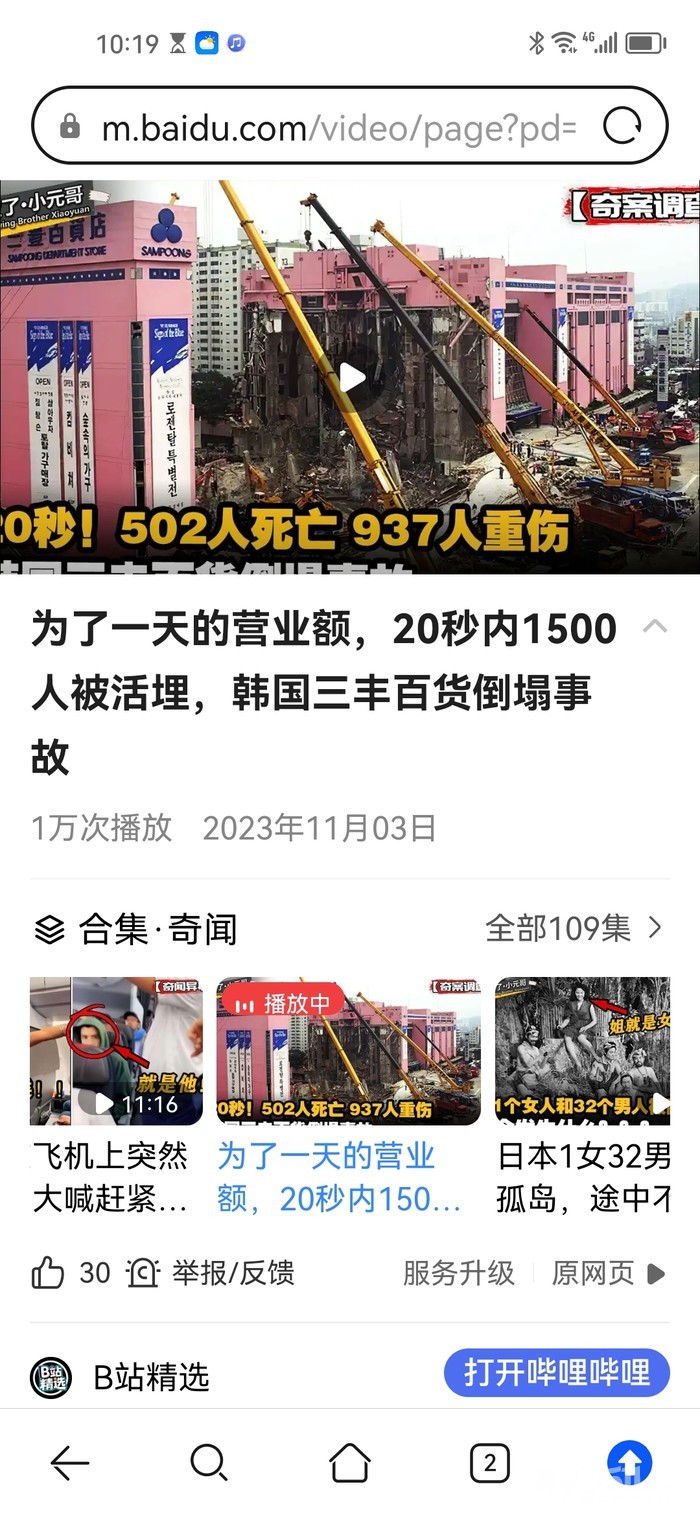Open the B站精选 channel
700x1517 pixels.
click(x=120, y=1377)
